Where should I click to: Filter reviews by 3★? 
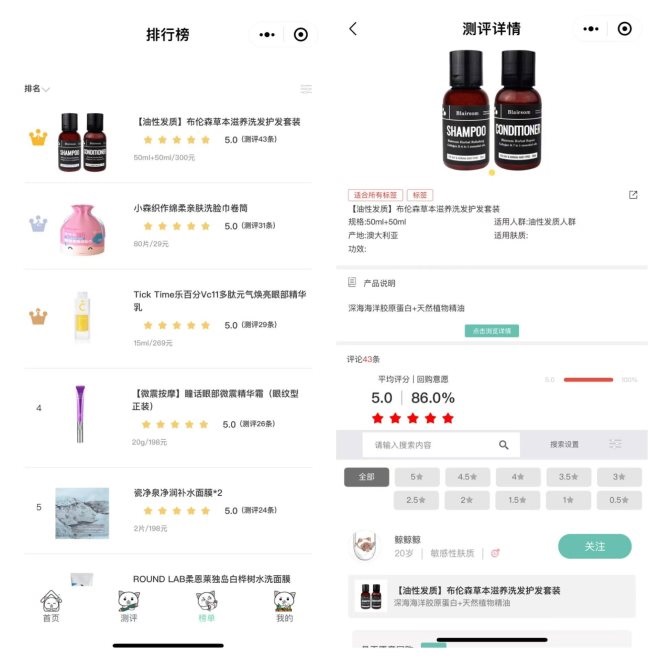coord(619,477)
